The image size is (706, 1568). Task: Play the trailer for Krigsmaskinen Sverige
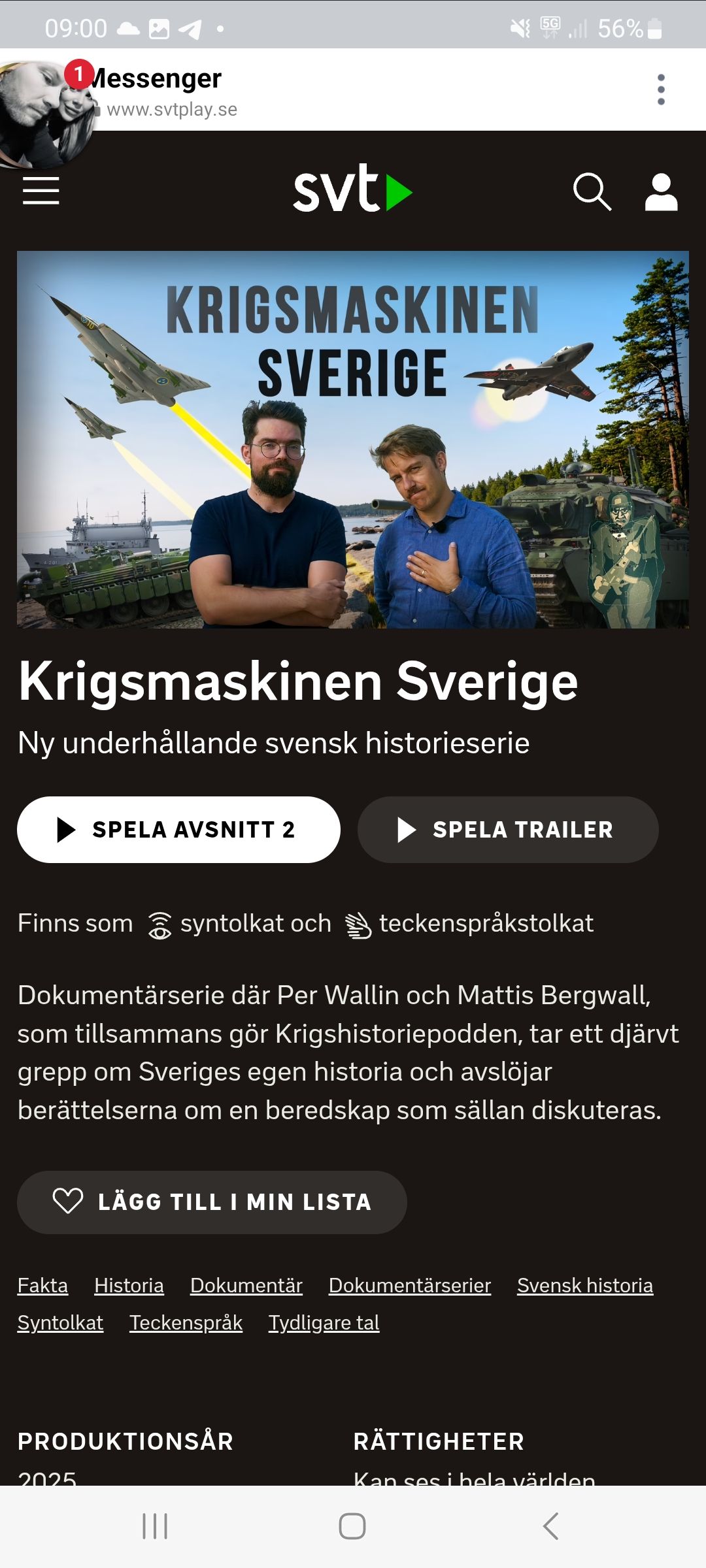click(x=508, y=829)
